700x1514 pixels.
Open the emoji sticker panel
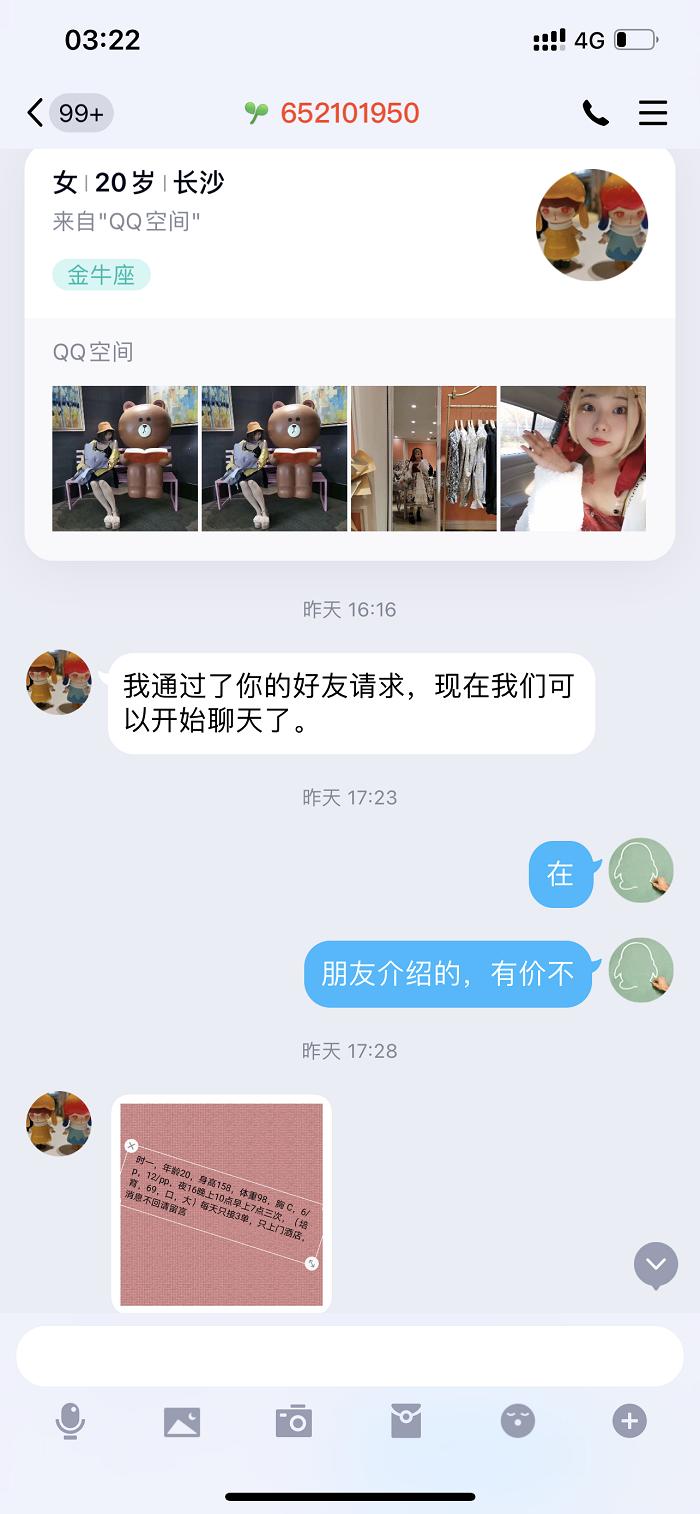pyautogui.click(x=517, y=1421)
